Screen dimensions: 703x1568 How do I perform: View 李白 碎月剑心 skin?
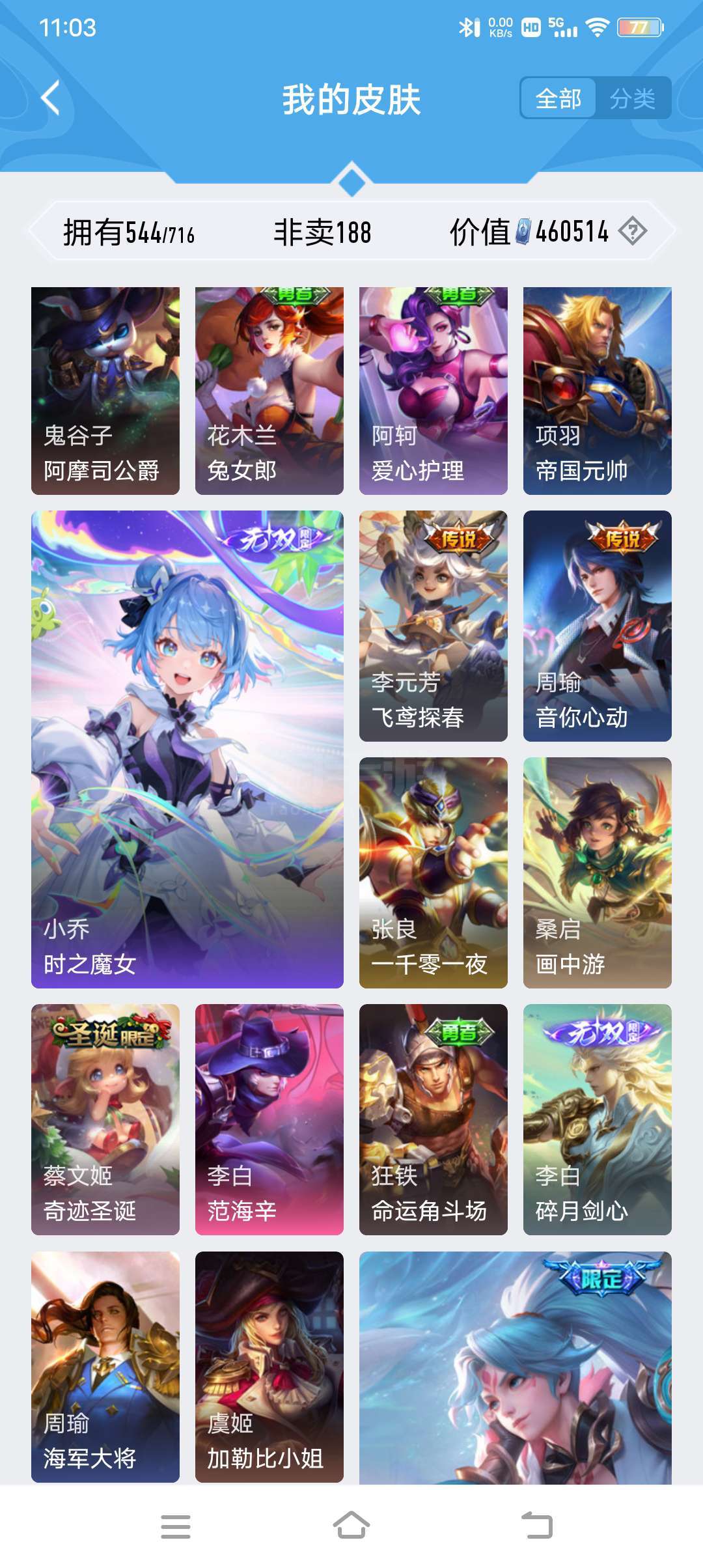(x=598, y=1119)
